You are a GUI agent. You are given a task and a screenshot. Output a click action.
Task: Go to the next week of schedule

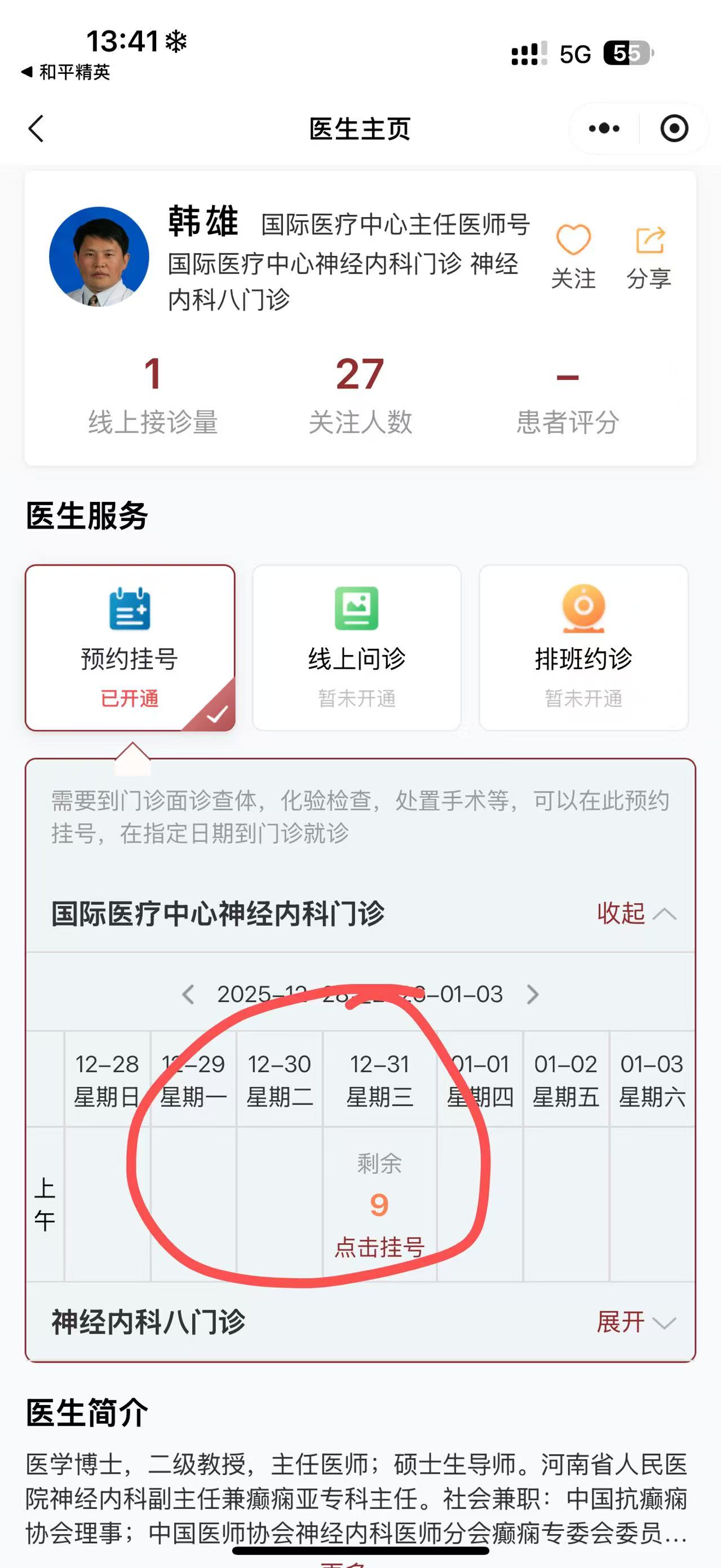[x=532, y=995]
